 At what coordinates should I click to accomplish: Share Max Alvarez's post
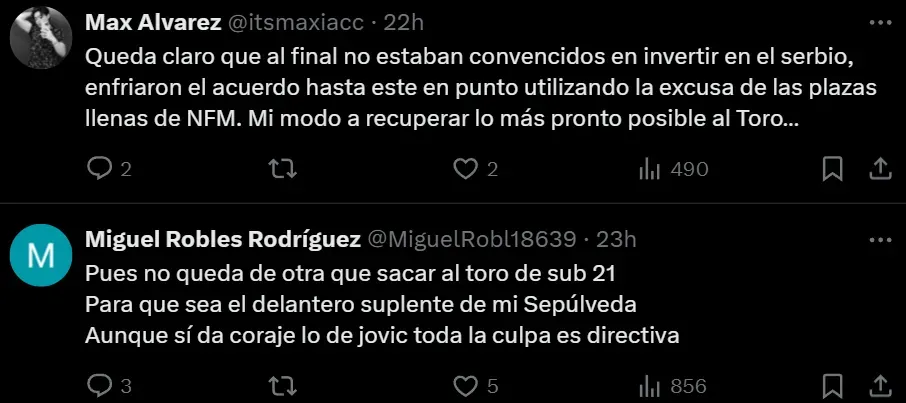[880, 169]
